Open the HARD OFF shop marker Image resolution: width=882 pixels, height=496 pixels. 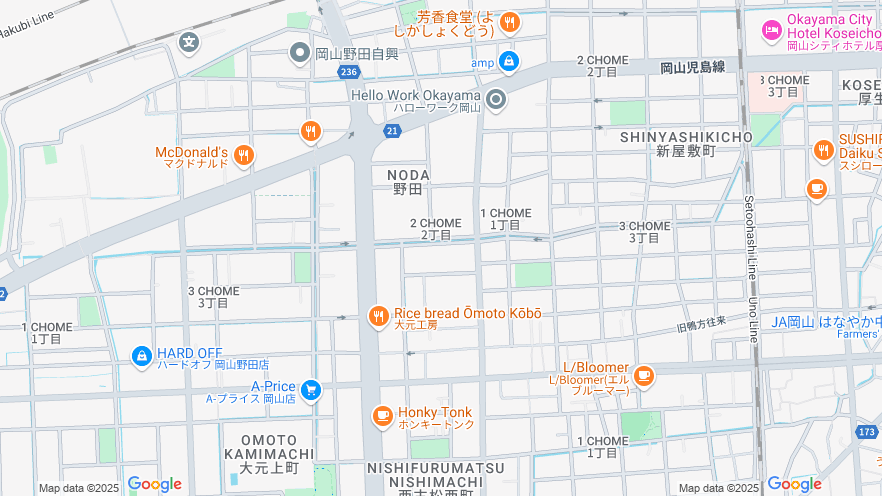click(141, 356)
